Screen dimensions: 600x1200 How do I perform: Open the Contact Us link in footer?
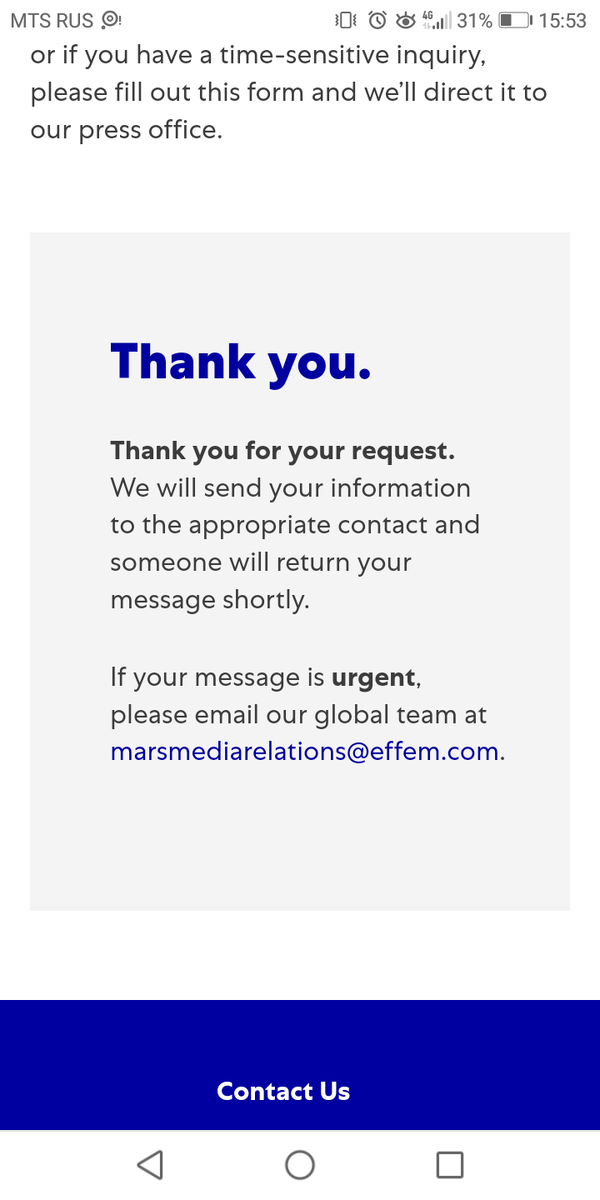(284, 1091)
